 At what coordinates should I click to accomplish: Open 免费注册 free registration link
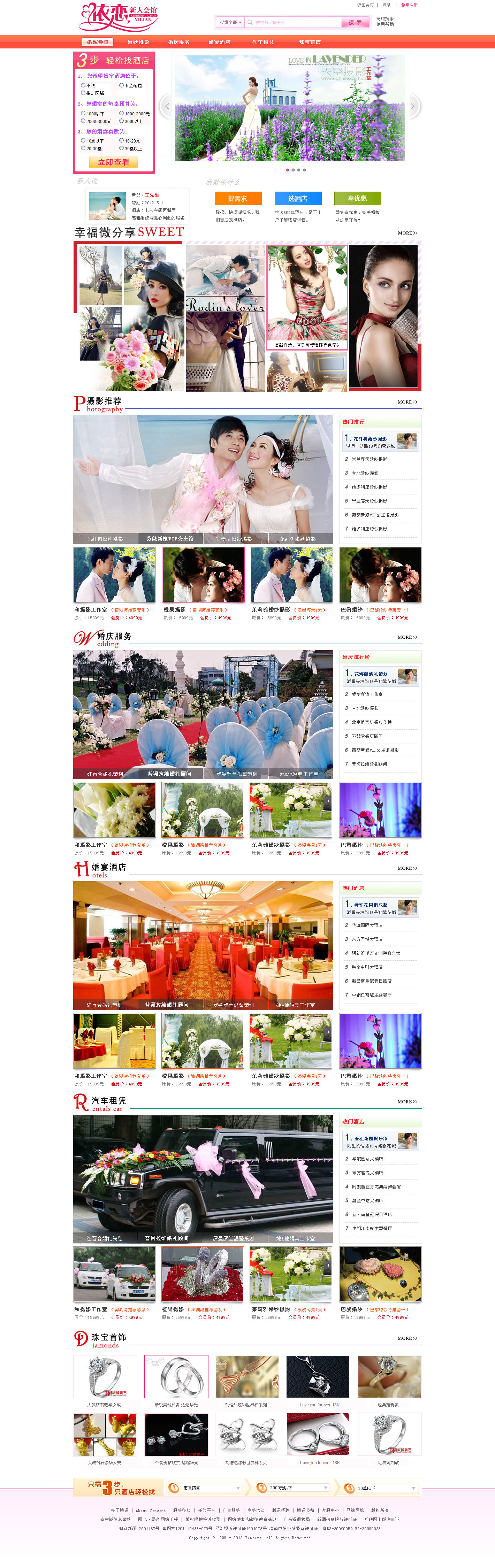[x=409, y=5]
